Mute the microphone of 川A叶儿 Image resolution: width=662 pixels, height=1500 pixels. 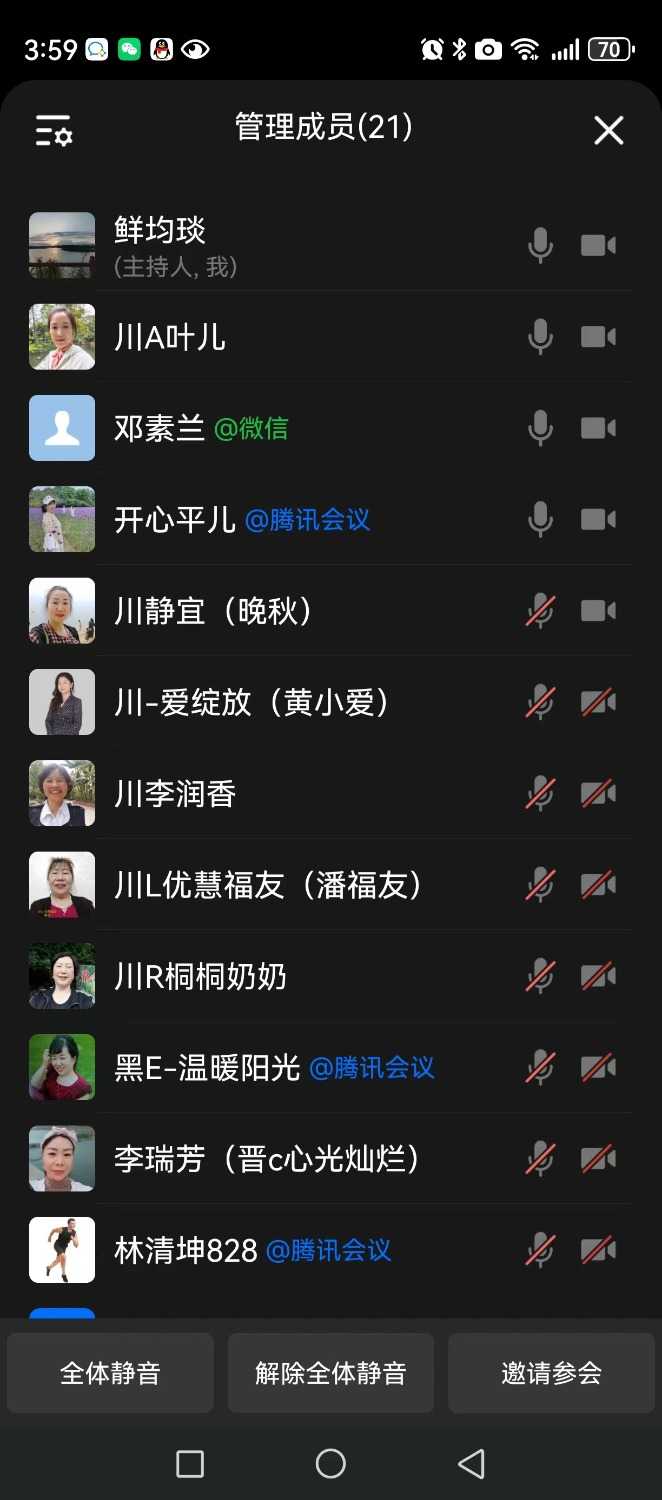pos(540,337)
